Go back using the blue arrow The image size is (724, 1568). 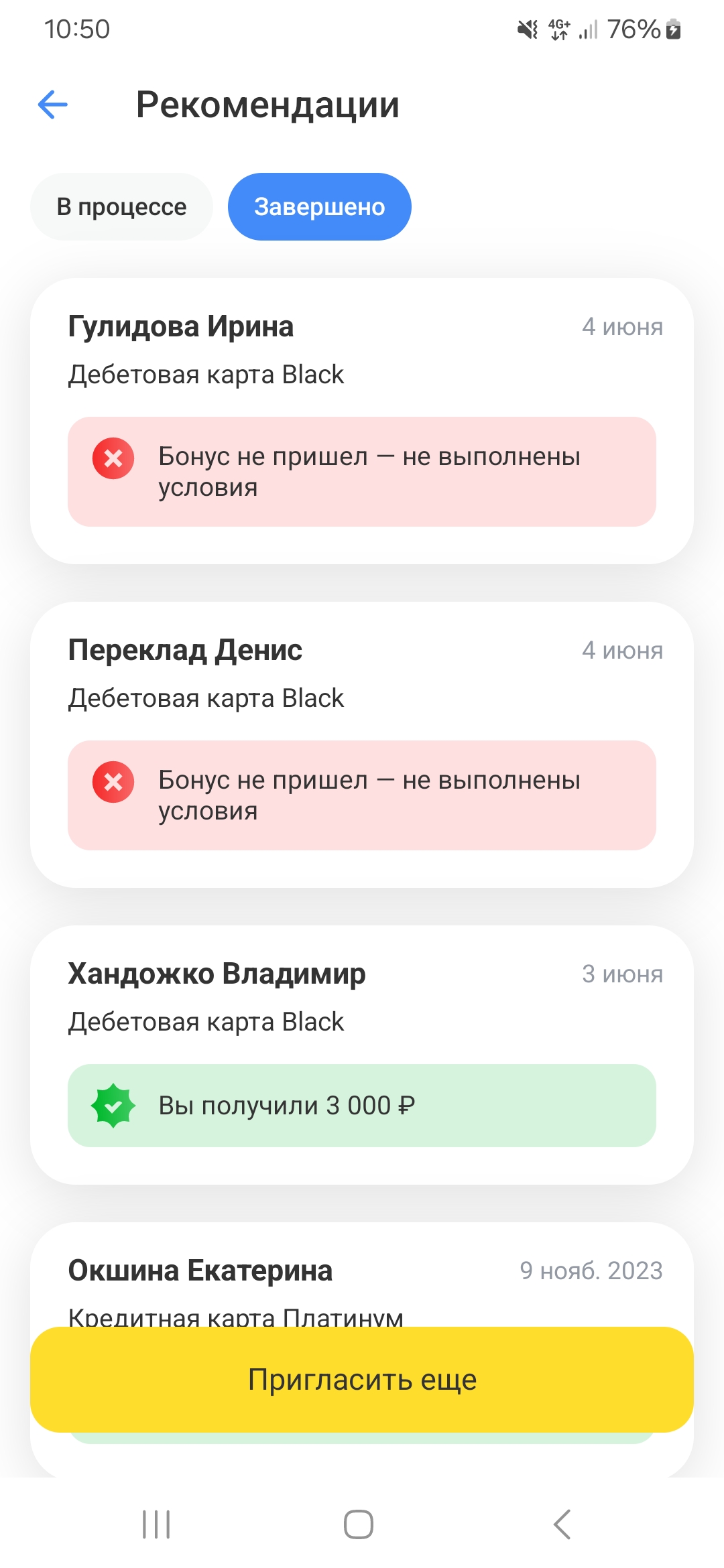53,105
